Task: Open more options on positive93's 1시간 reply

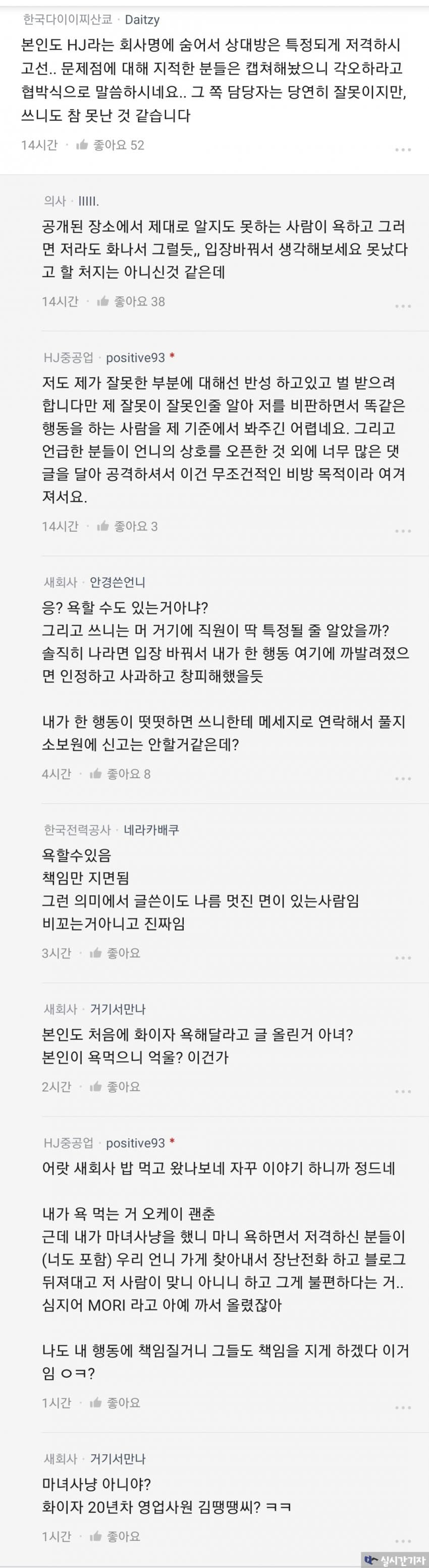Action: pos(403,1407)
